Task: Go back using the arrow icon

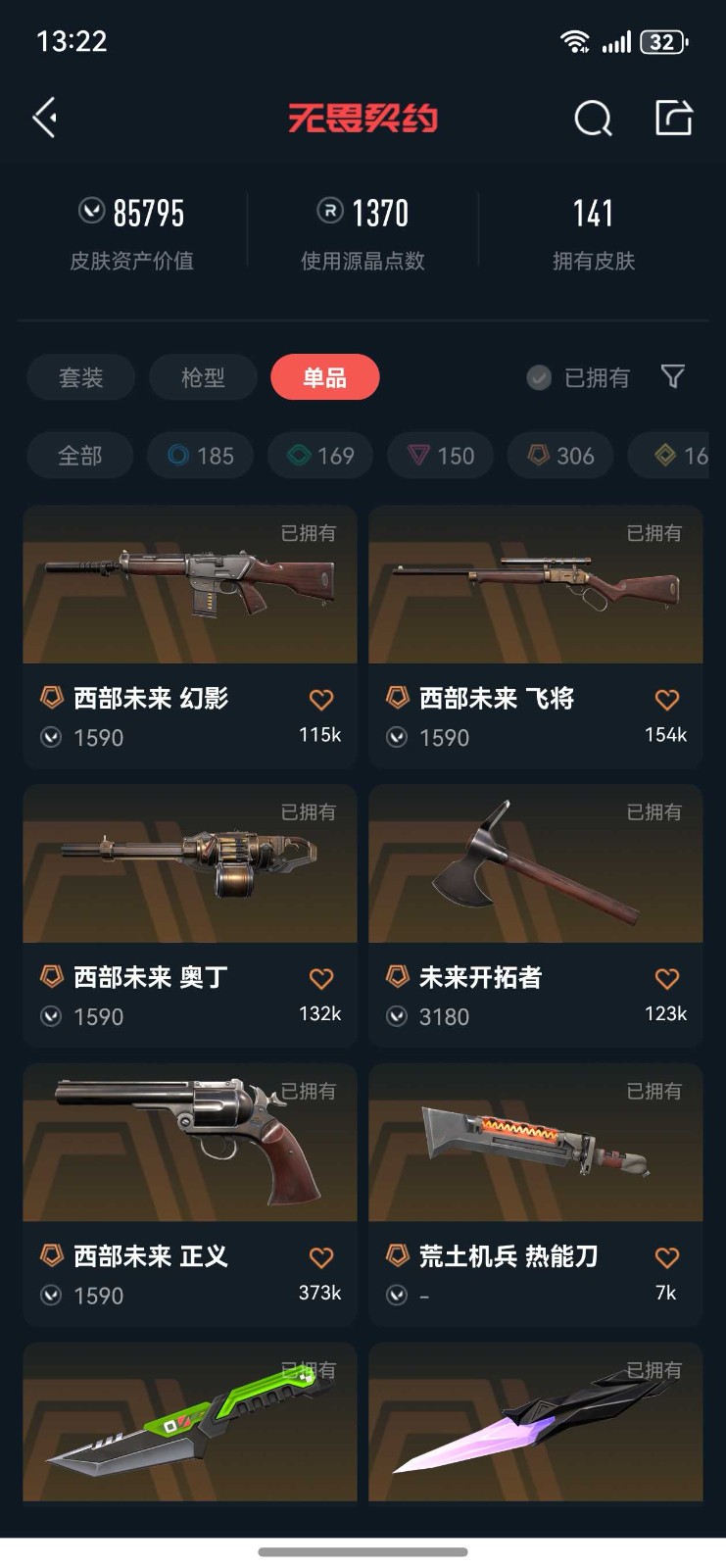Action: (45, 119)
